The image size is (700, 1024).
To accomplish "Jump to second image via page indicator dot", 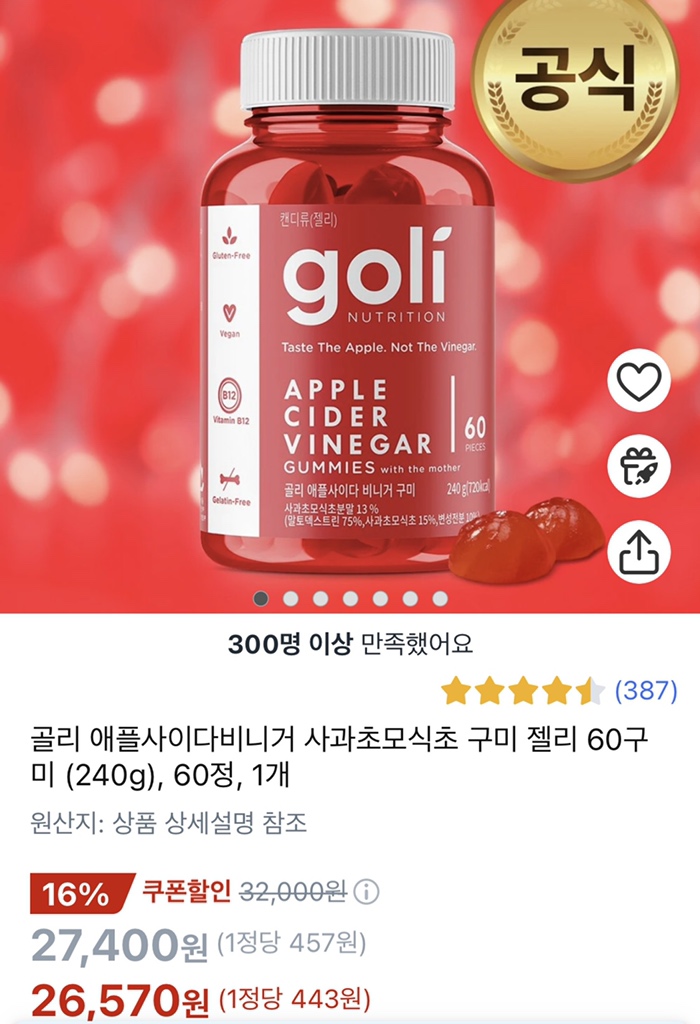I will click(290, 598).
